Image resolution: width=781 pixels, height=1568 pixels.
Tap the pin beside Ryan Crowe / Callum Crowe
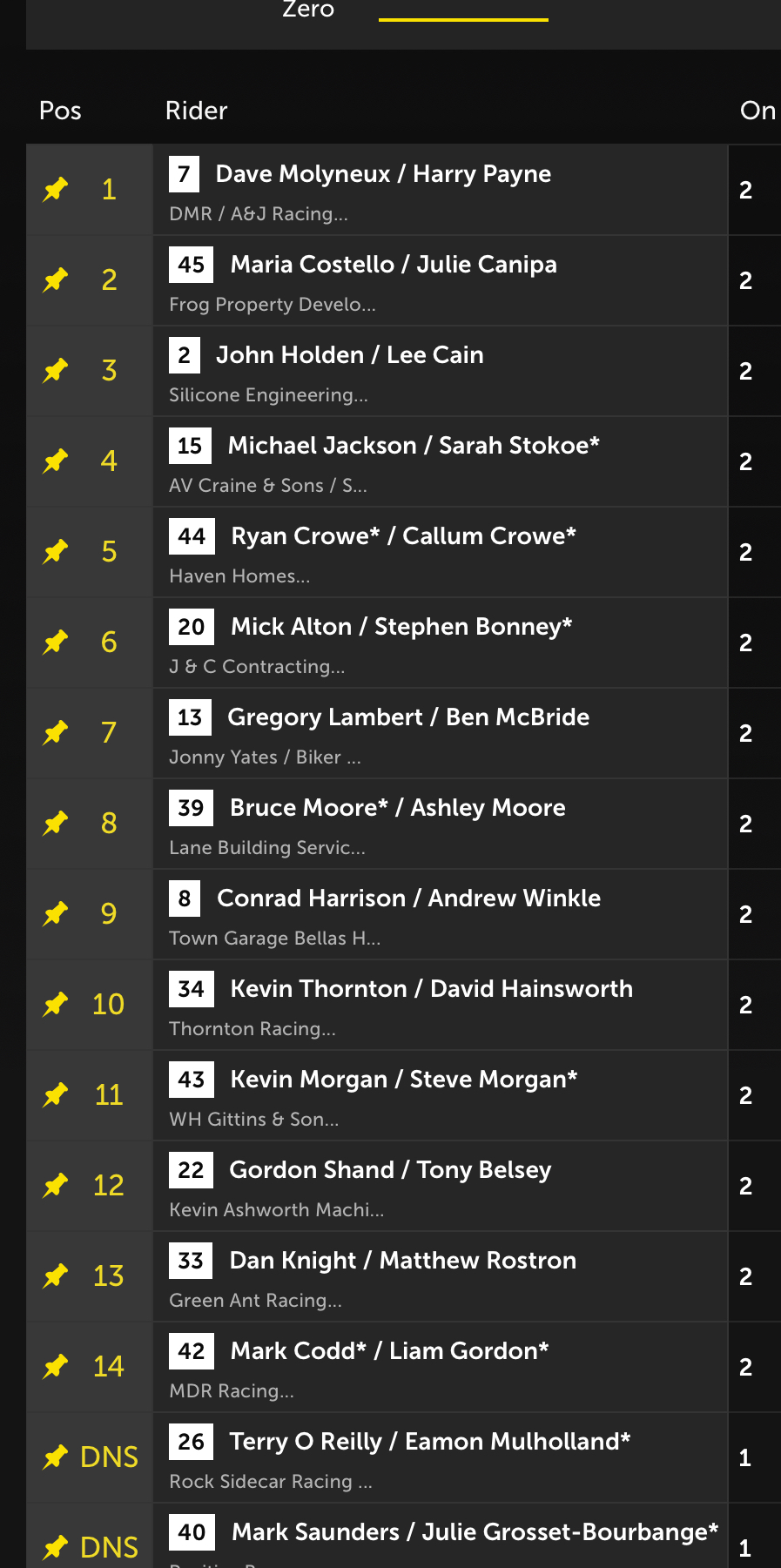[56, 551]
